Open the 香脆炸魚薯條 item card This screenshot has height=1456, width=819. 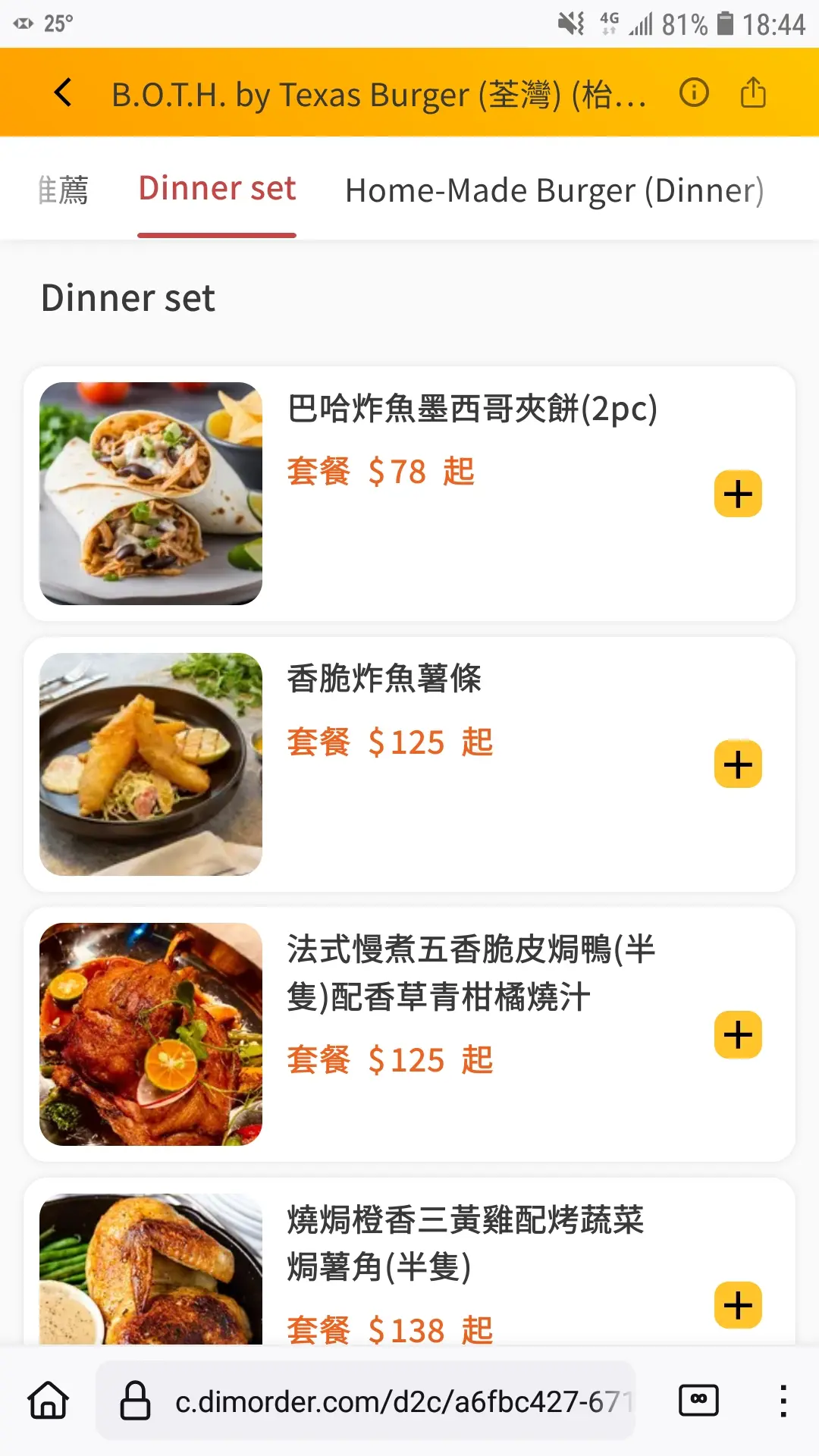tap(384, 679)
